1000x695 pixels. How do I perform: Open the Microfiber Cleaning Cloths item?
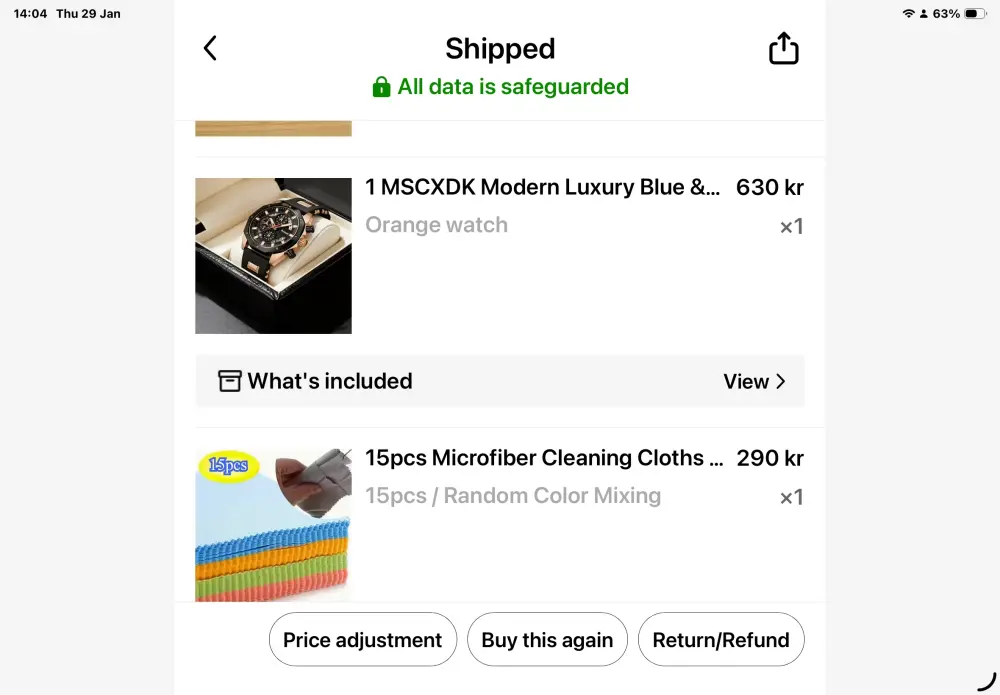click(544, 459)
